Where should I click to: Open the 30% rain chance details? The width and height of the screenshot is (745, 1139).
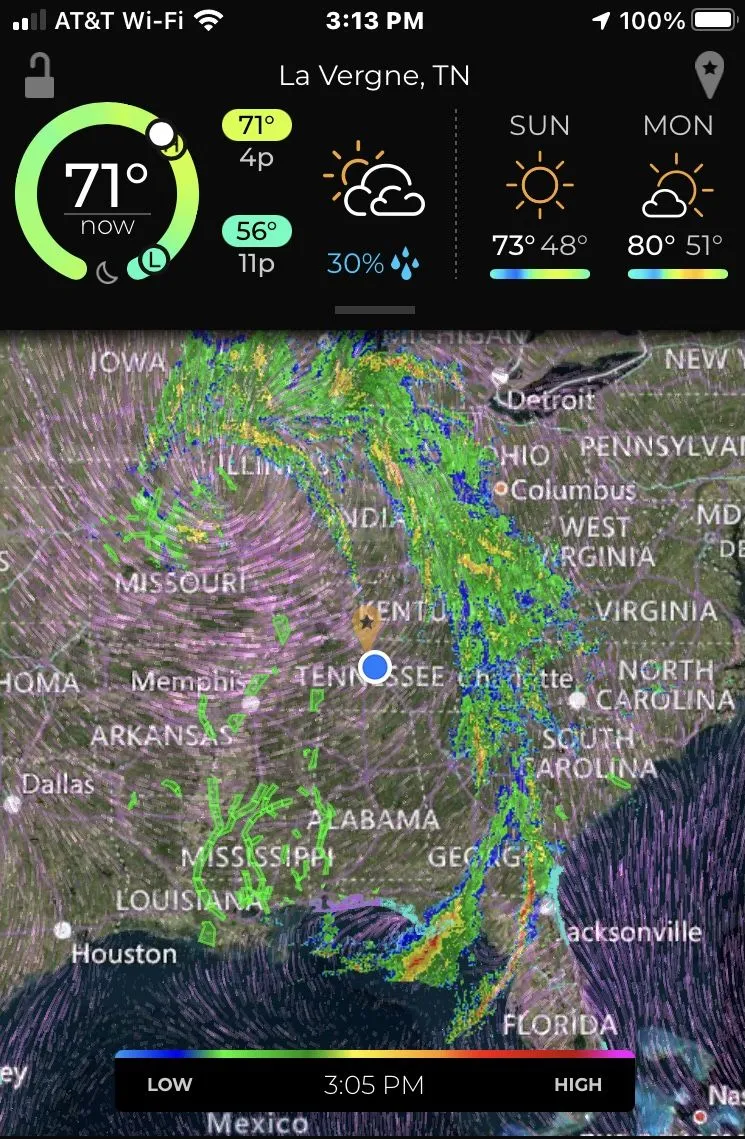point(373,264)
